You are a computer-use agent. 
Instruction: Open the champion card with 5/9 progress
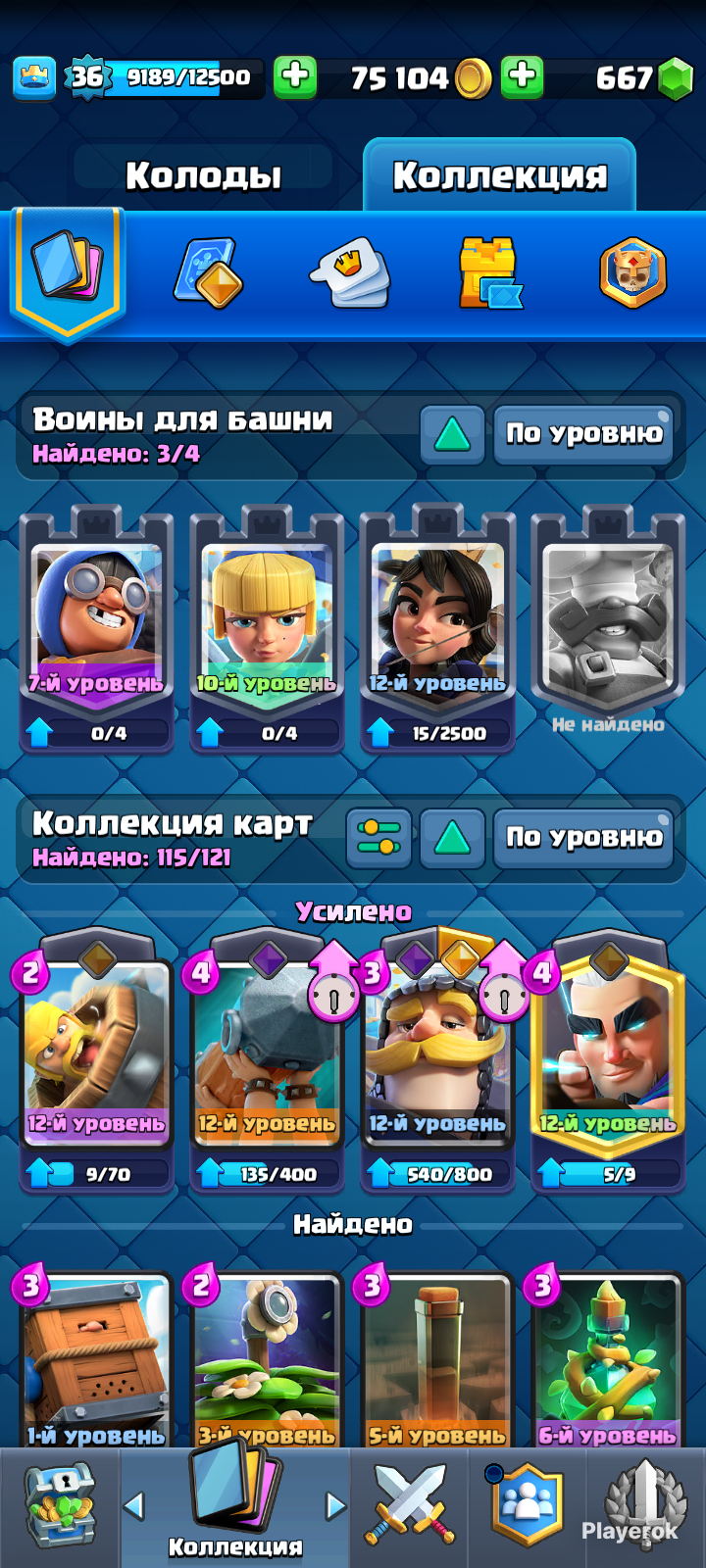[x=608, y=1061]
